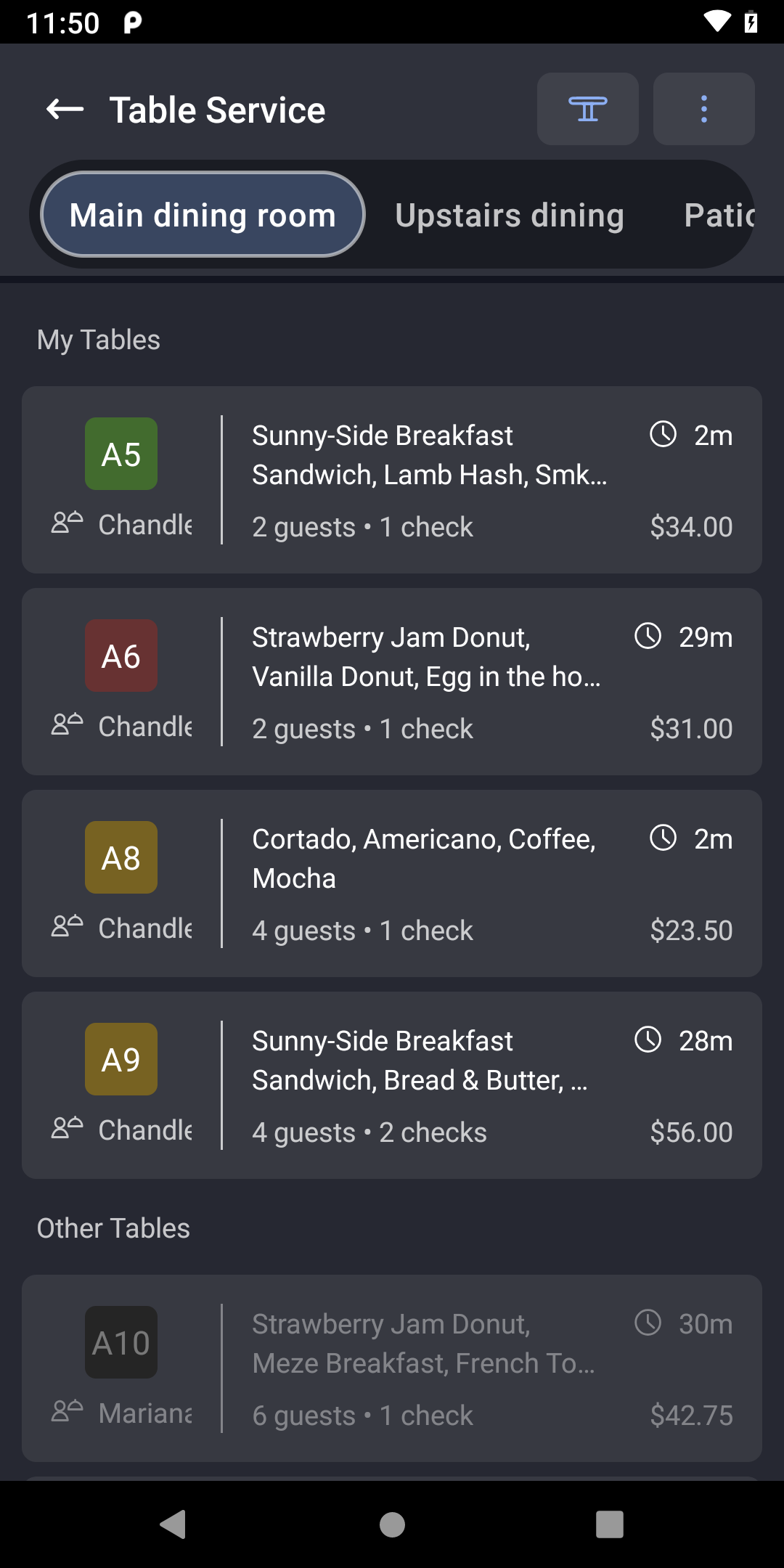Open the overflow three-dot menu
Viewport: 784px width, 1568px height.
pyautogui.click(x=703, y=109)
